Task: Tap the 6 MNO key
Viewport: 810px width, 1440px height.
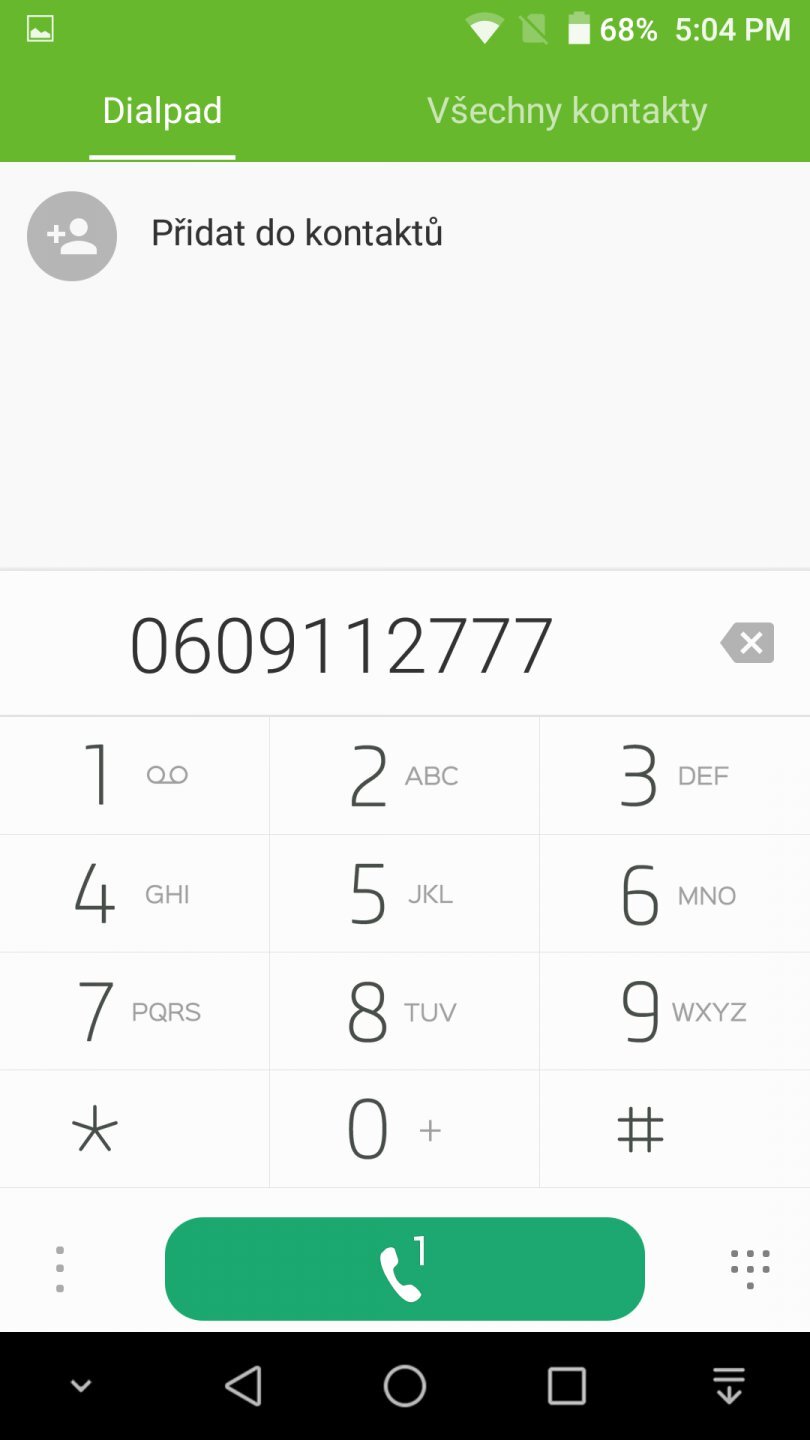Action: point(674,893)
